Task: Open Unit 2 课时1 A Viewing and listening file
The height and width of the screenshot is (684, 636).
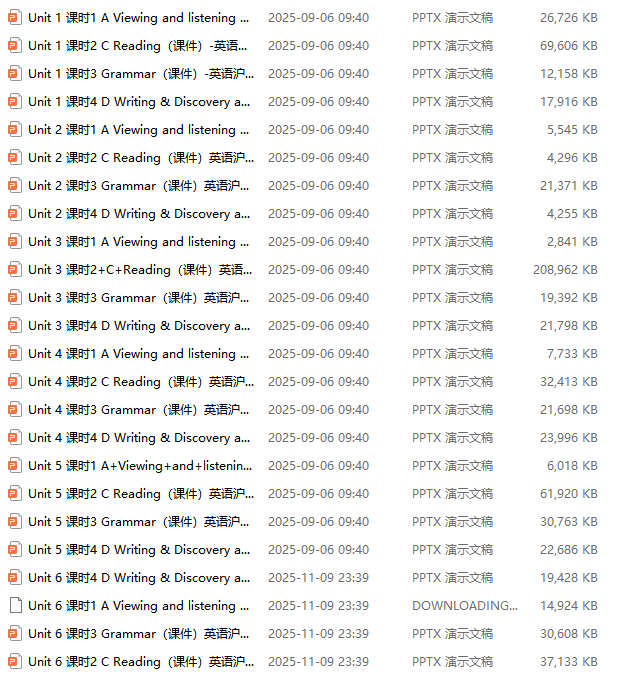Action: tap(138, 130)
